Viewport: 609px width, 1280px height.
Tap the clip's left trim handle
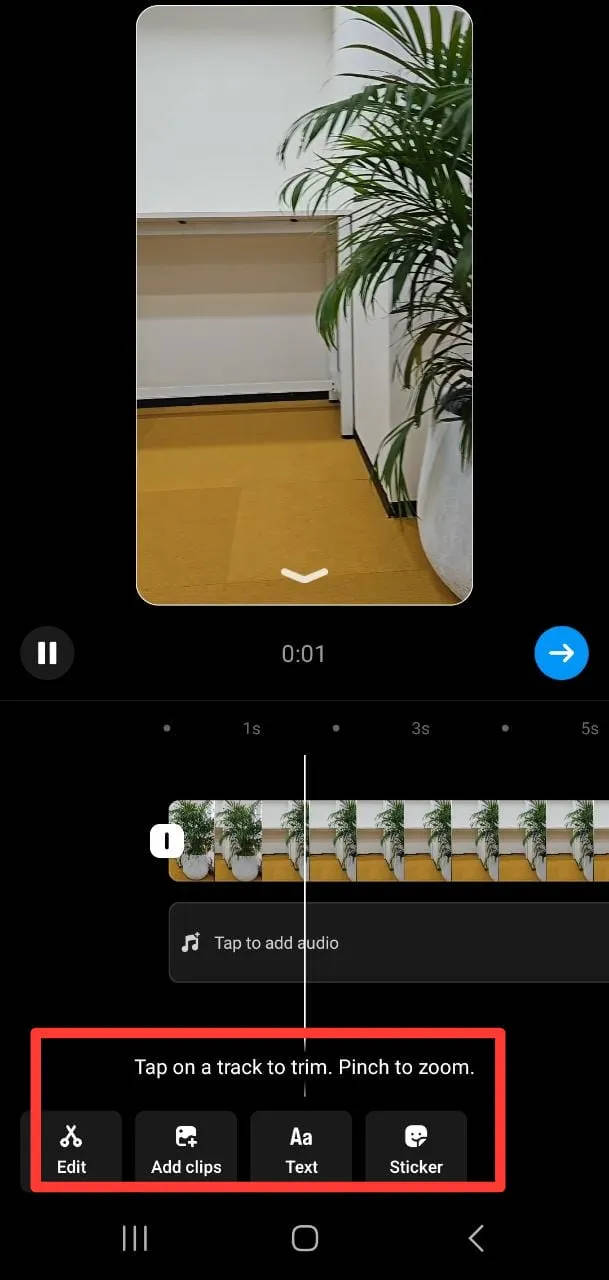(x=166, y=841)
